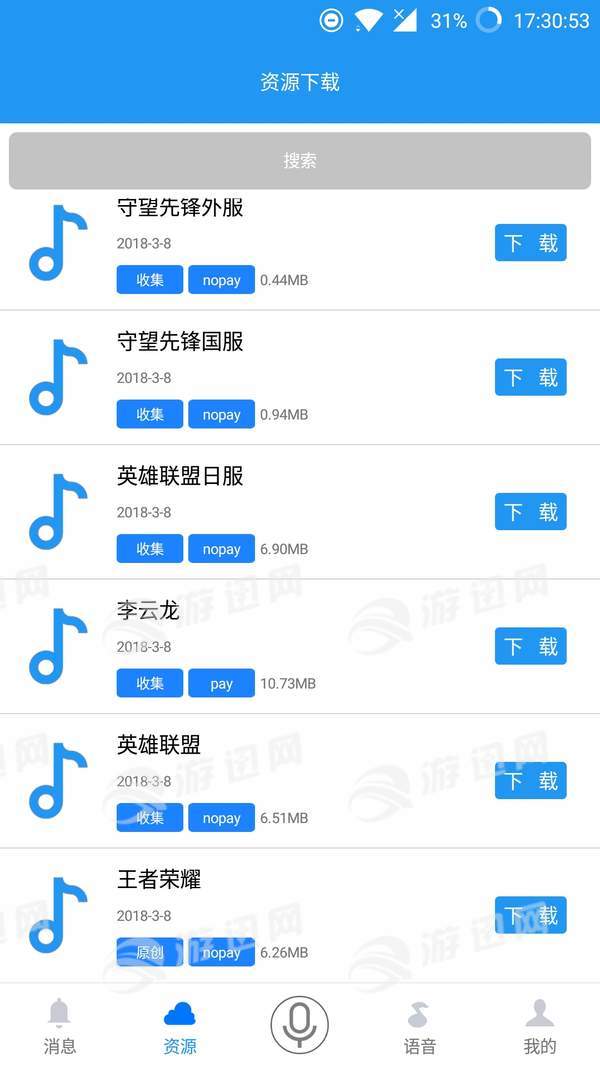Download 守望先锋外服 with its 下载 button
The image size is (600, 1067).
(530, 243)
